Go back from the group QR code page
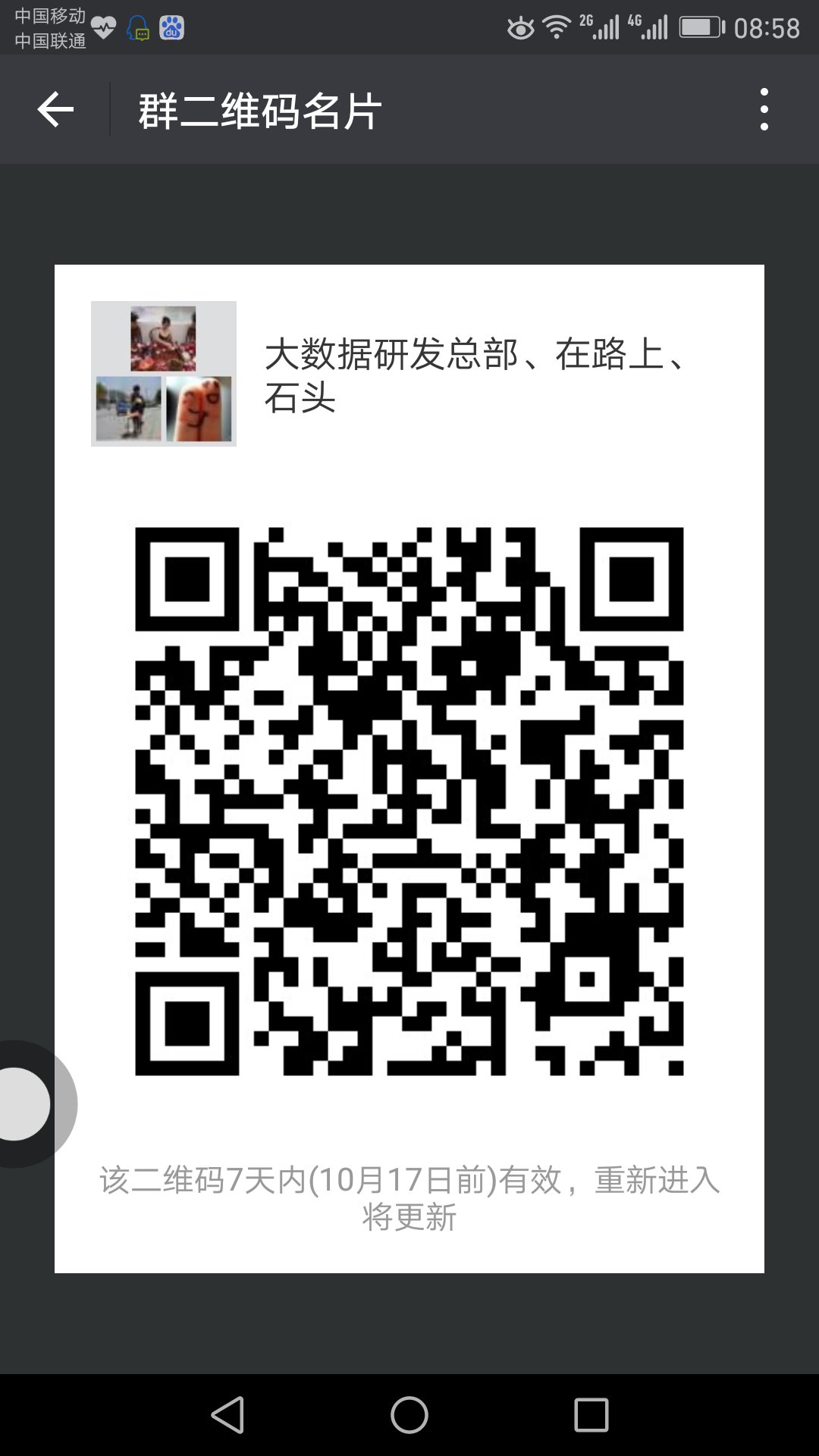 [55, 110]
